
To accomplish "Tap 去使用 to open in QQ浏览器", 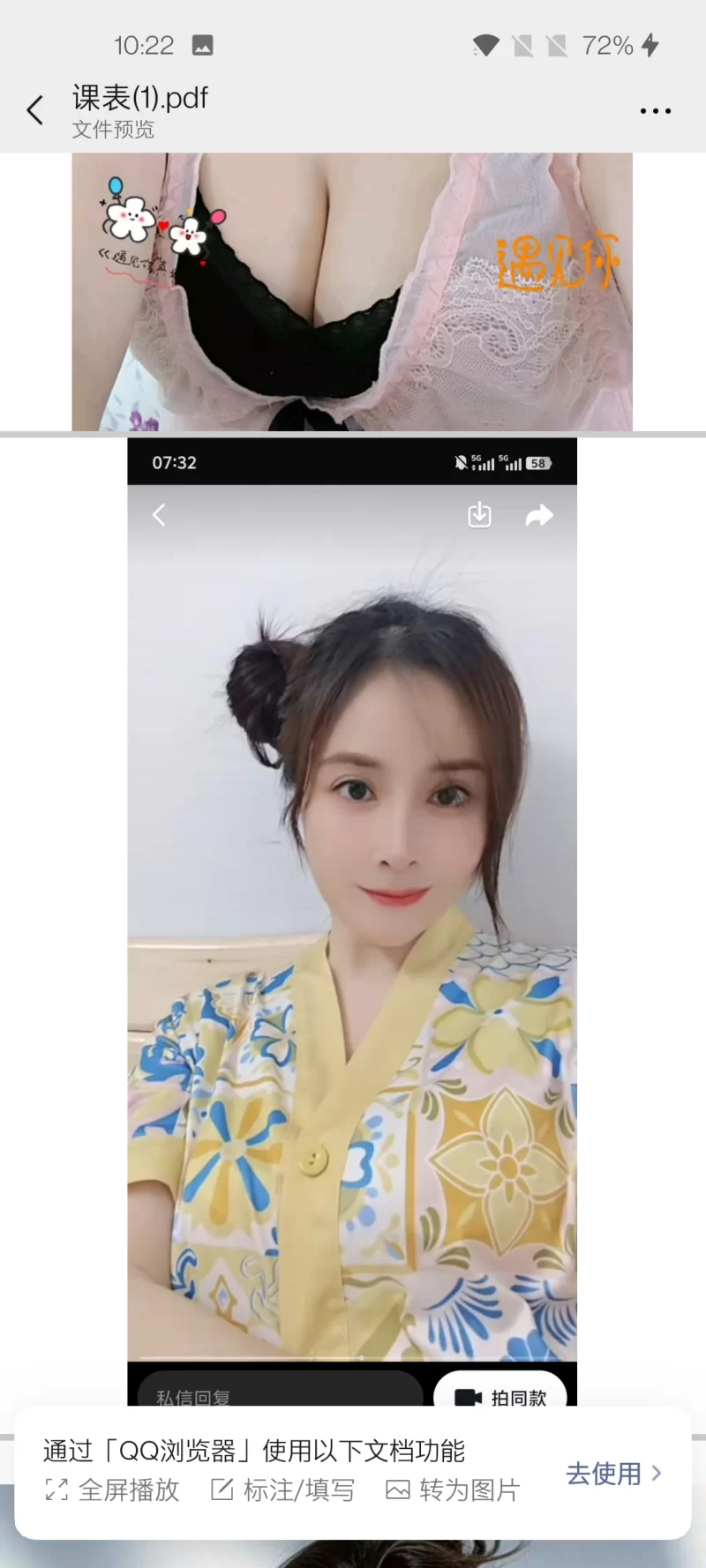I will (612, 1474).
